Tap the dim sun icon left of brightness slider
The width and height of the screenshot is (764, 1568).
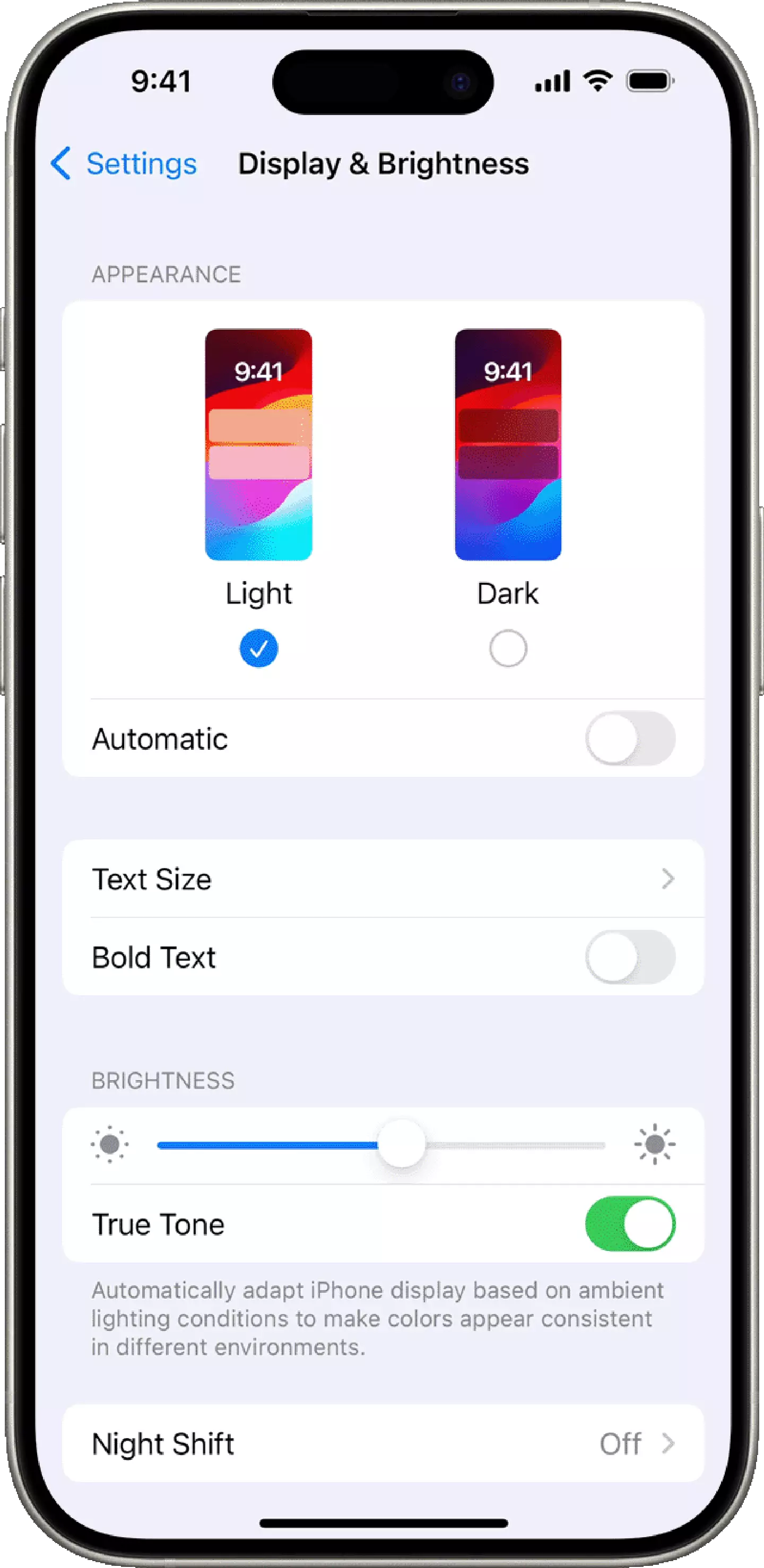pos(111,1144)
